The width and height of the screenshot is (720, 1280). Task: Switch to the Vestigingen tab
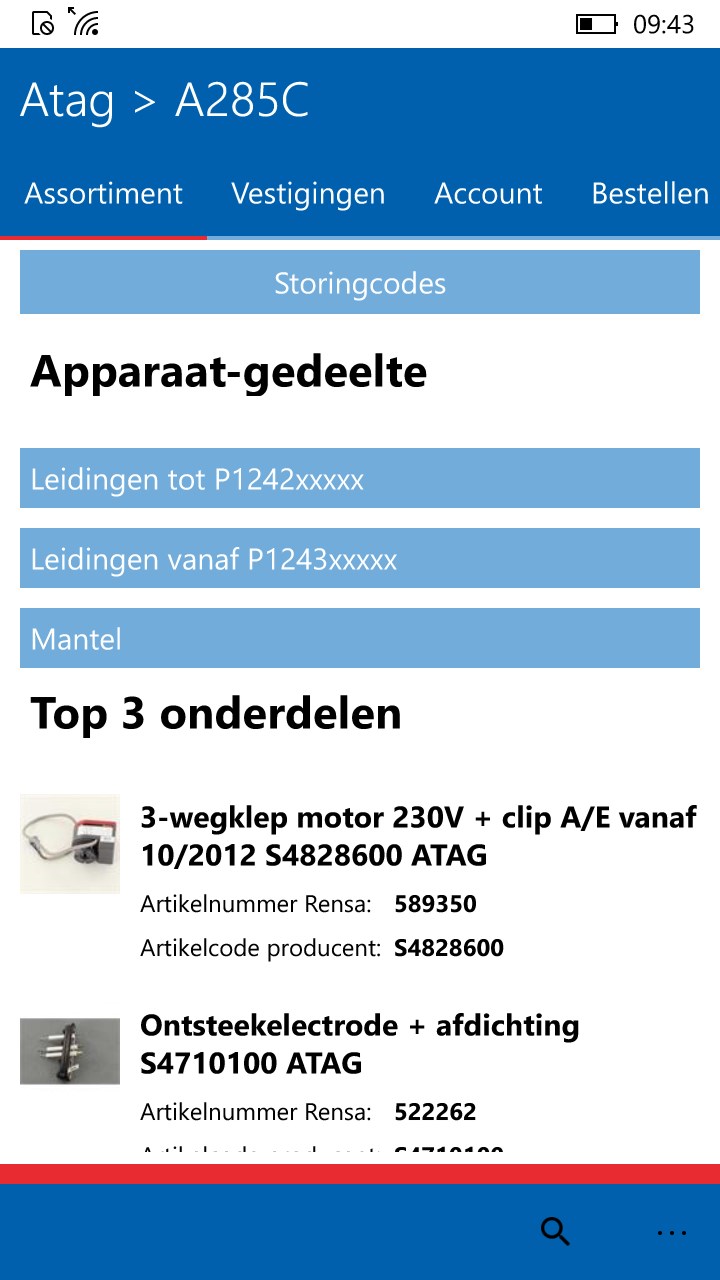308,193
